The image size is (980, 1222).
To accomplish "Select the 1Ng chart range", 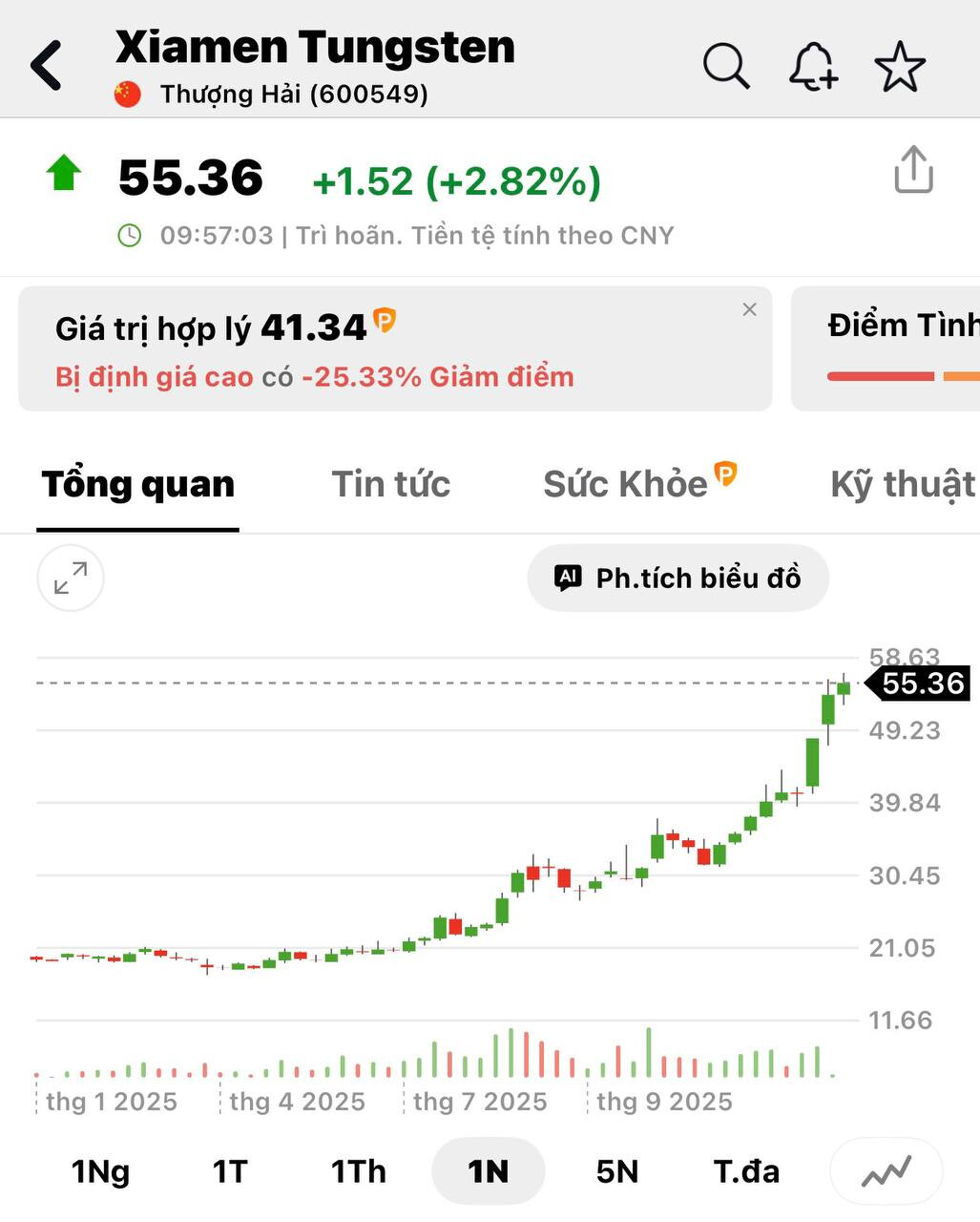I will point(100,1171).
